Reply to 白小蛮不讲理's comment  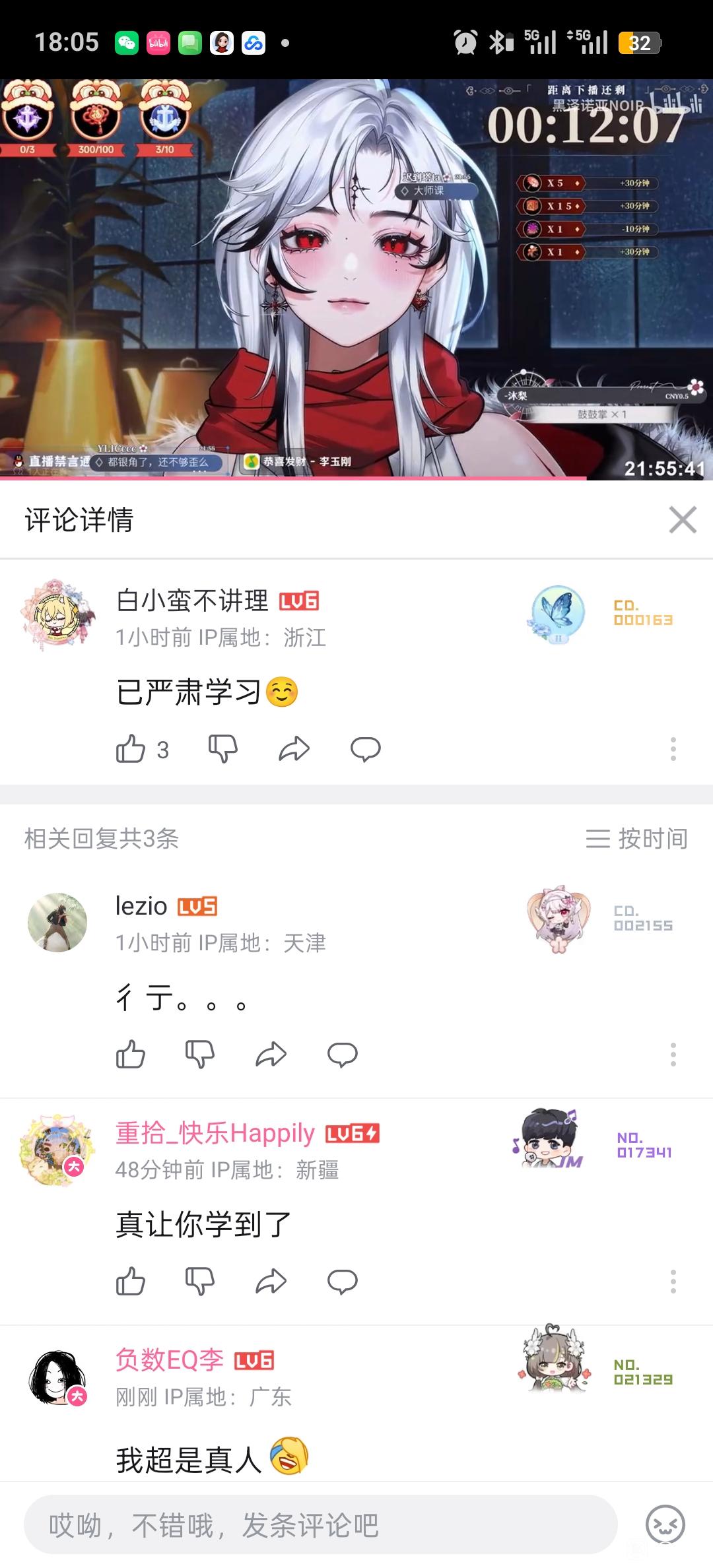[x=365, y=749]
